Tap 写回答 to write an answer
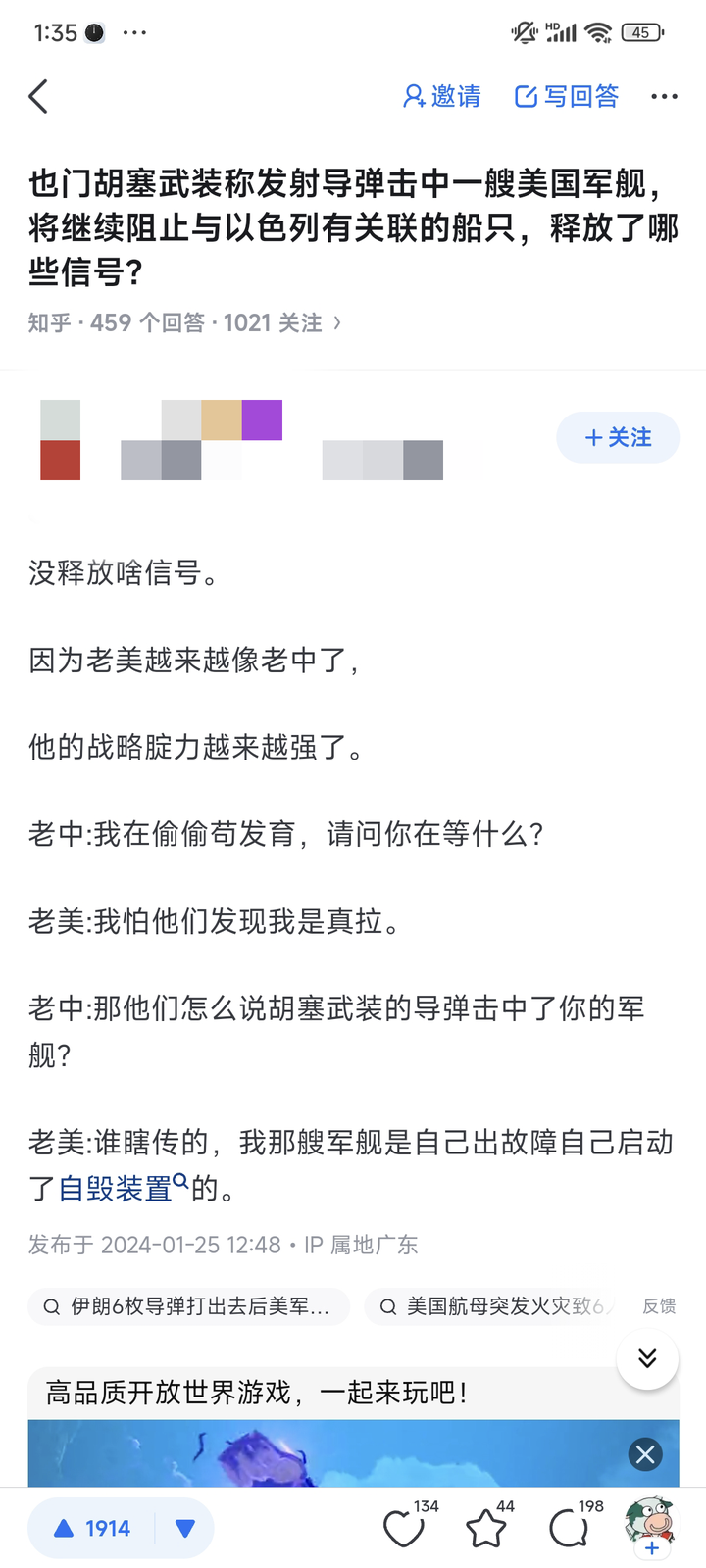This screenshot has height=1568, width=706. pyautogui.click(x=567, y=96)
